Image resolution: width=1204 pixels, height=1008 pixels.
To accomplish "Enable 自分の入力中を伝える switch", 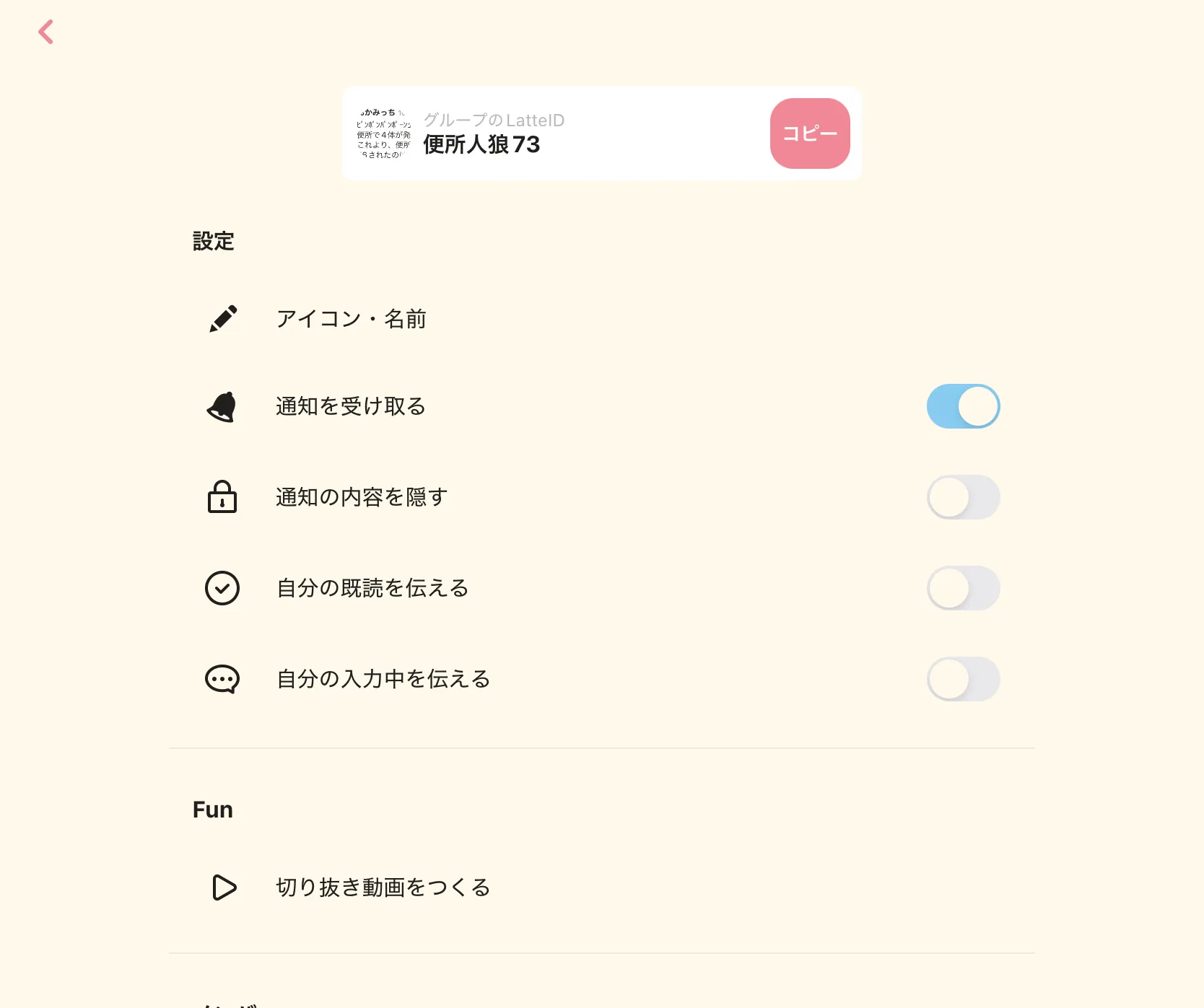I will (963, 679).
